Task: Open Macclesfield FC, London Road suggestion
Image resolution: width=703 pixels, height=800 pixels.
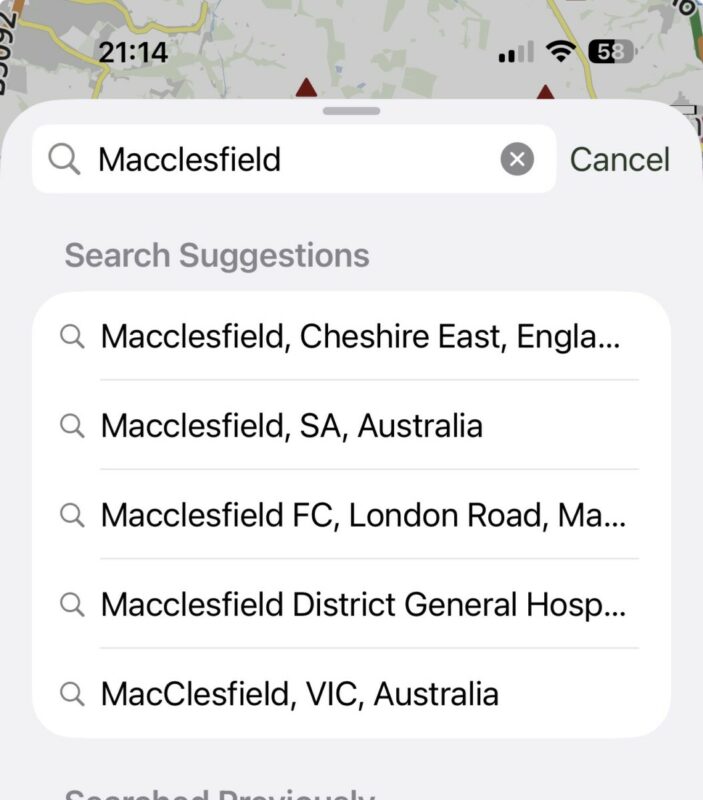Action: point(363,515)
